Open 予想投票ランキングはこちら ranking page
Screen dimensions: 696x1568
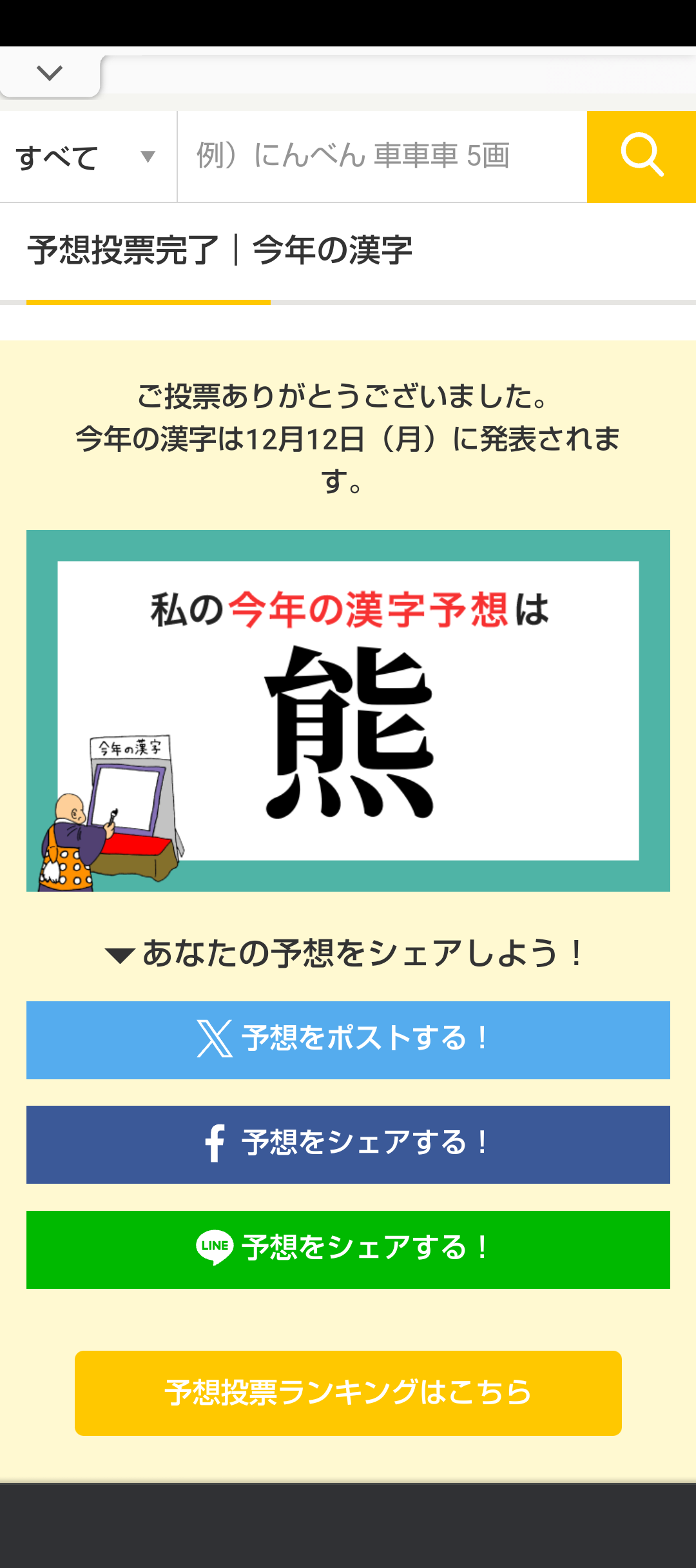tap(348, 1393)
